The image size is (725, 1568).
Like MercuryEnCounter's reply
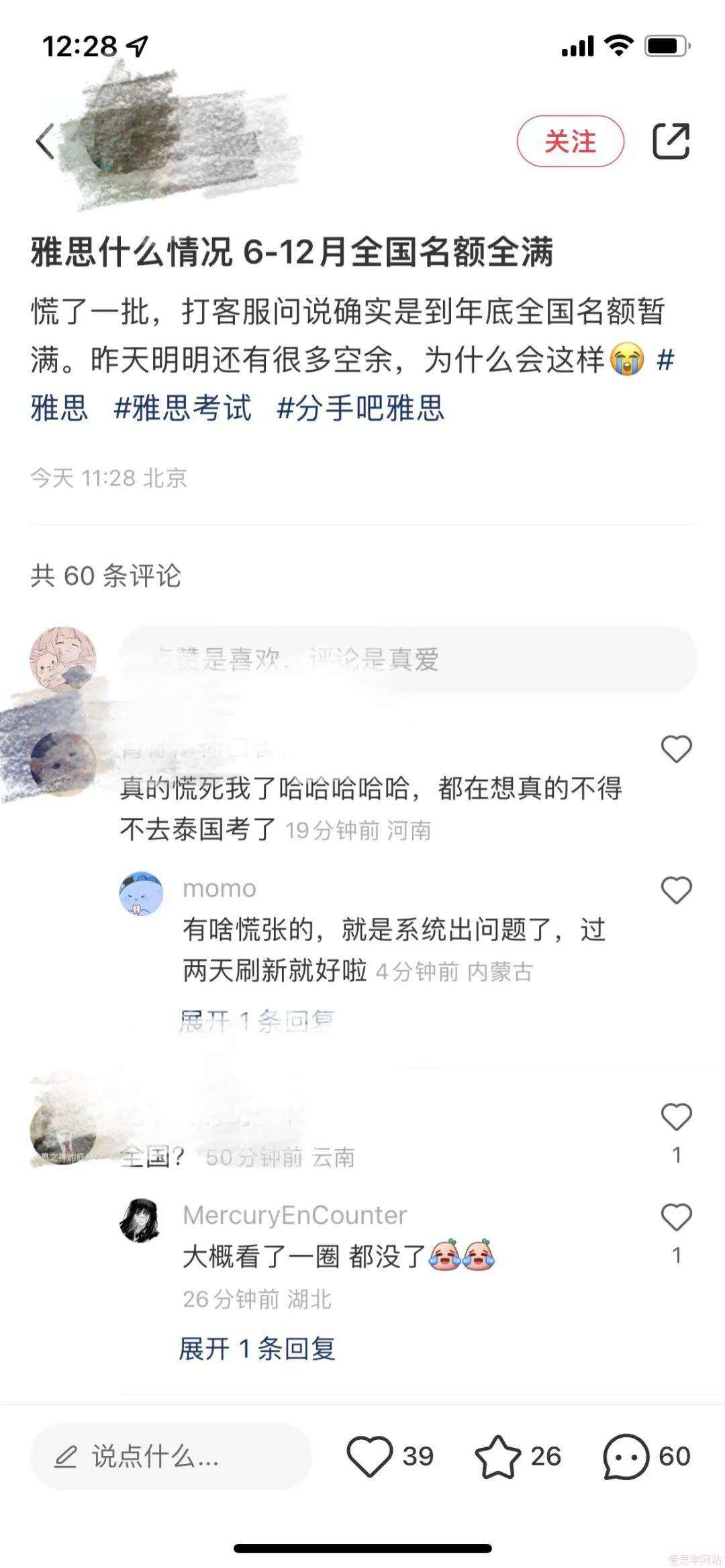(676, 1218)
